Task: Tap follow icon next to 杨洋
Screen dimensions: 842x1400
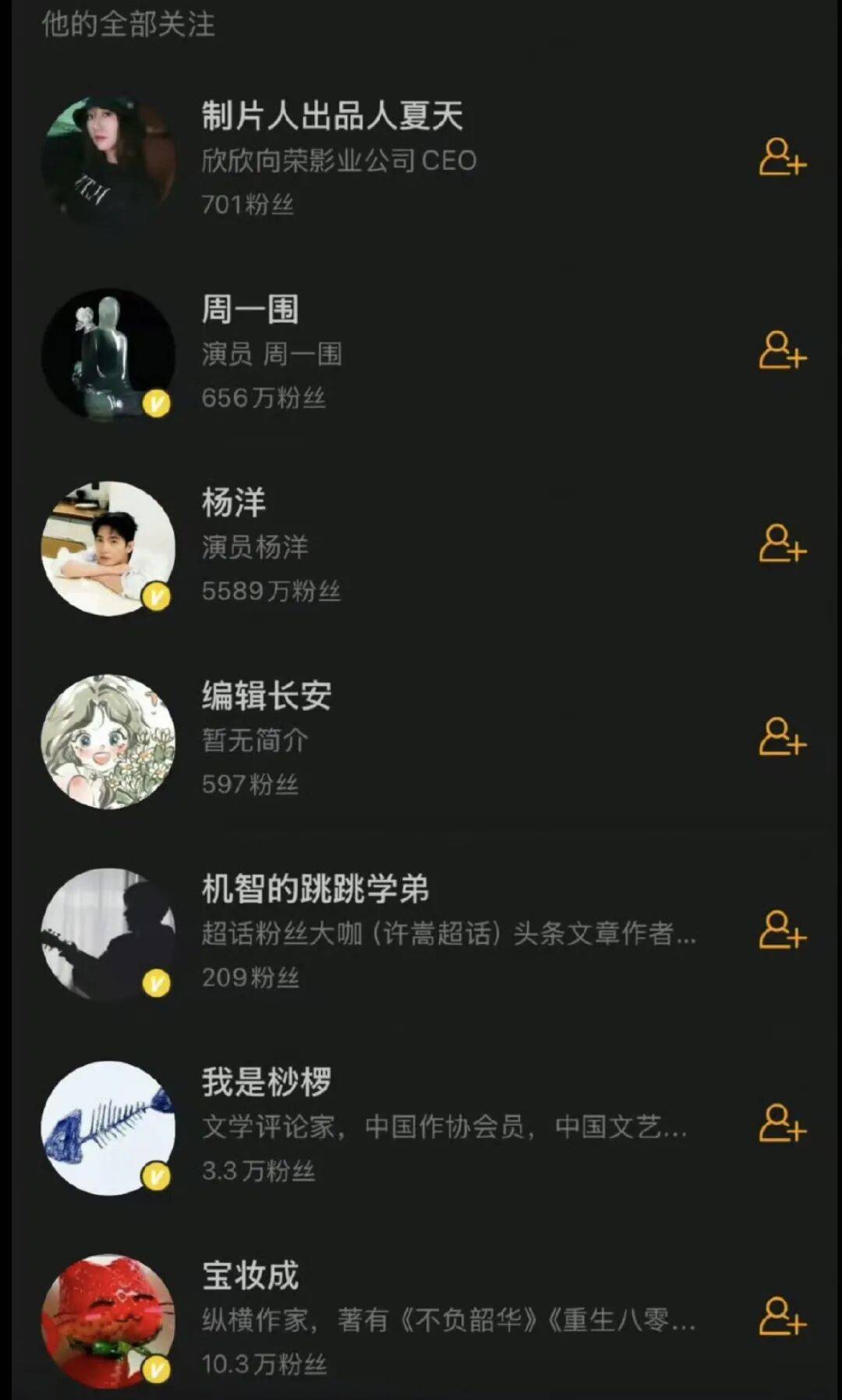Action: click(782, 544)
